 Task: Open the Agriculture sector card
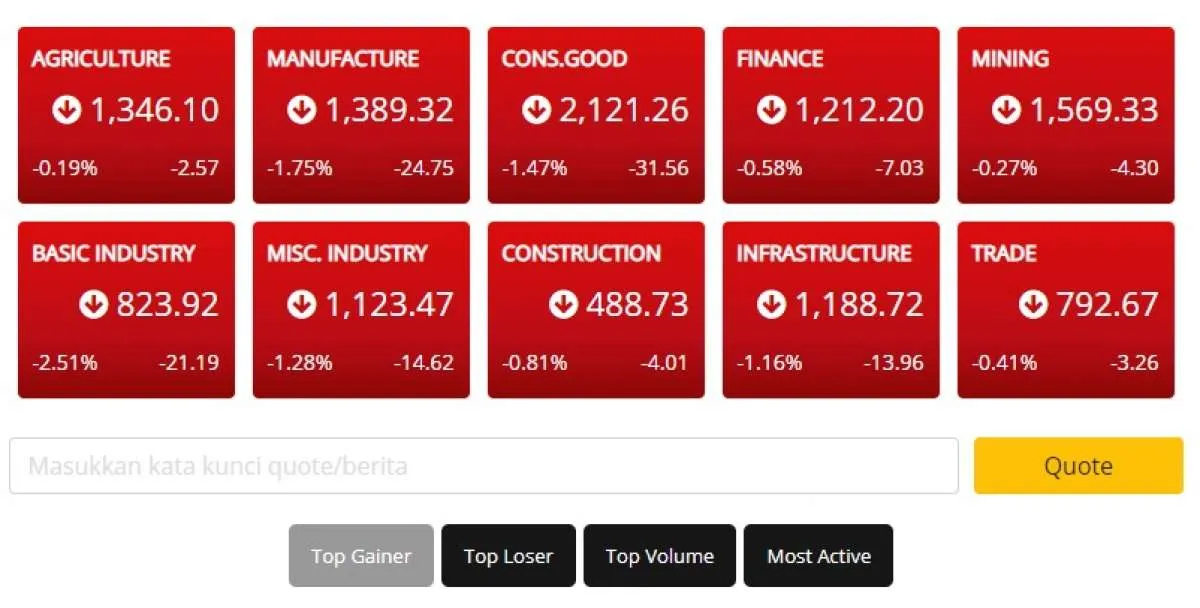pos(126,115)
